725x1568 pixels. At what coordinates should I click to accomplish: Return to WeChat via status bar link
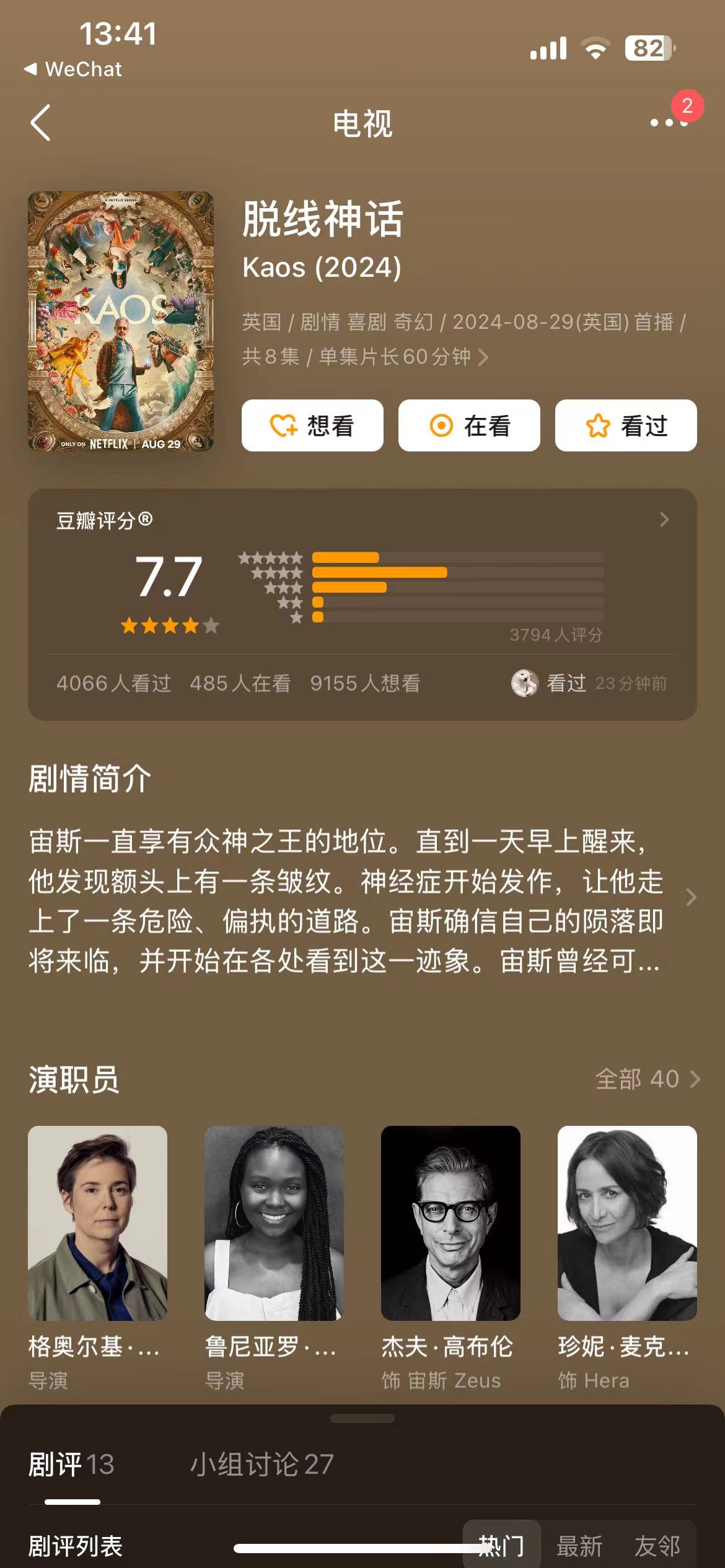pos(73,69)
